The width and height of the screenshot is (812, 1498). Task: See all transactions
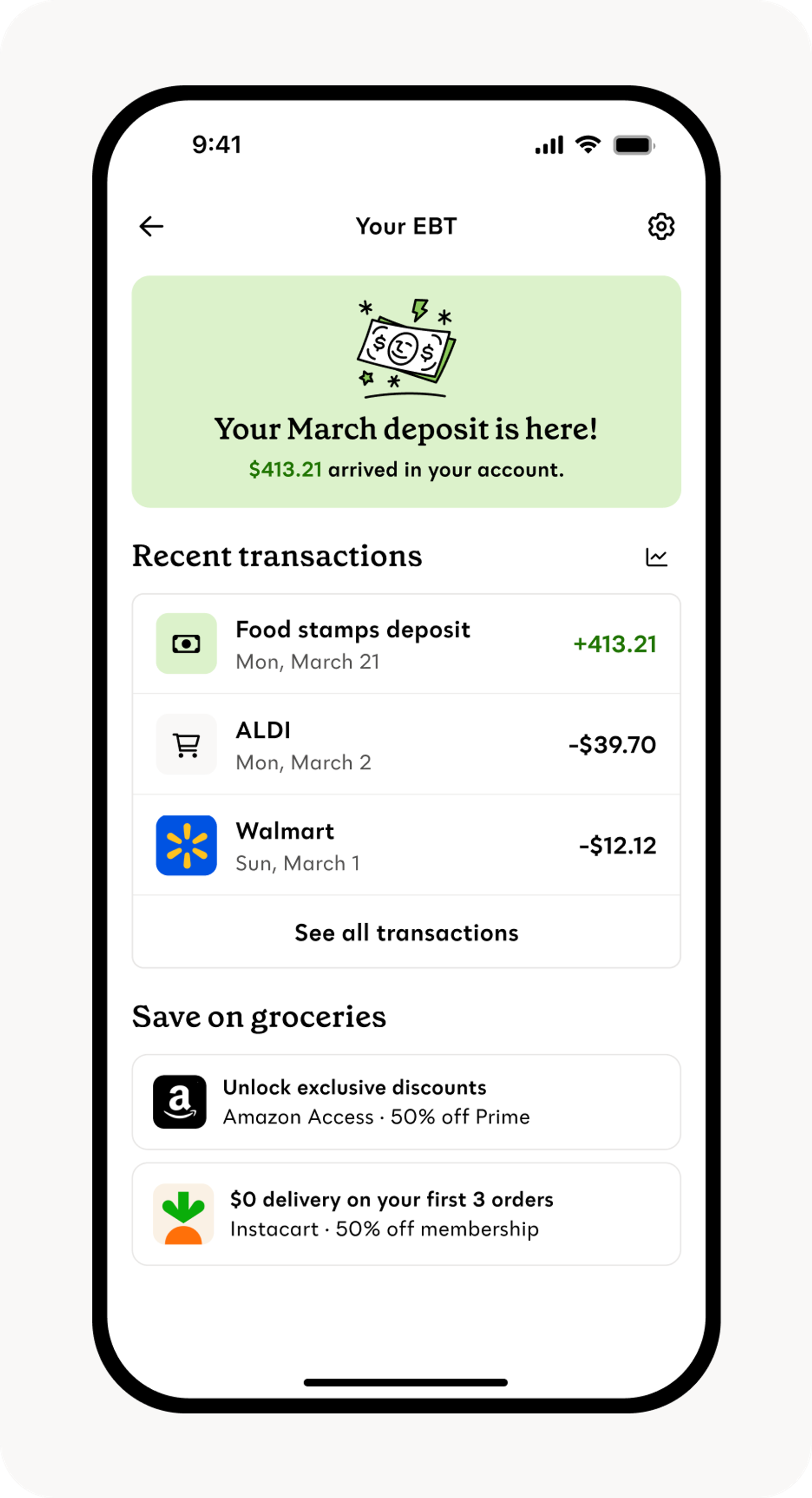click(x=405, y=933)
